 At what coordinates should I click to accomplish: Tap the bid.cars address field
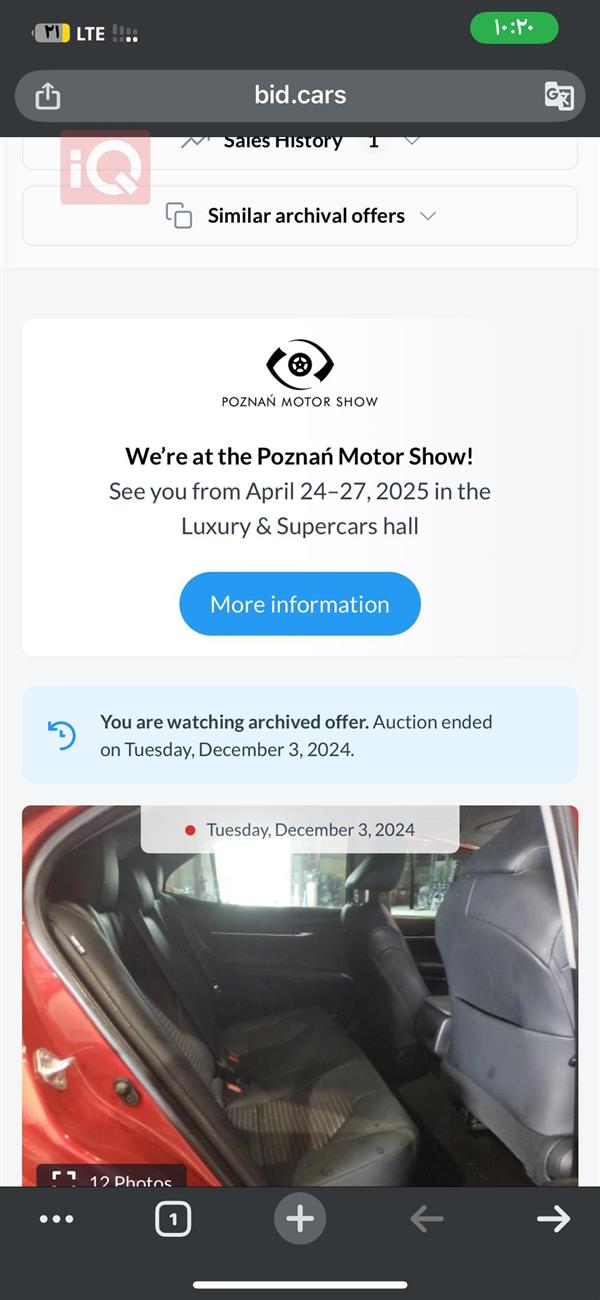point(300,96)
